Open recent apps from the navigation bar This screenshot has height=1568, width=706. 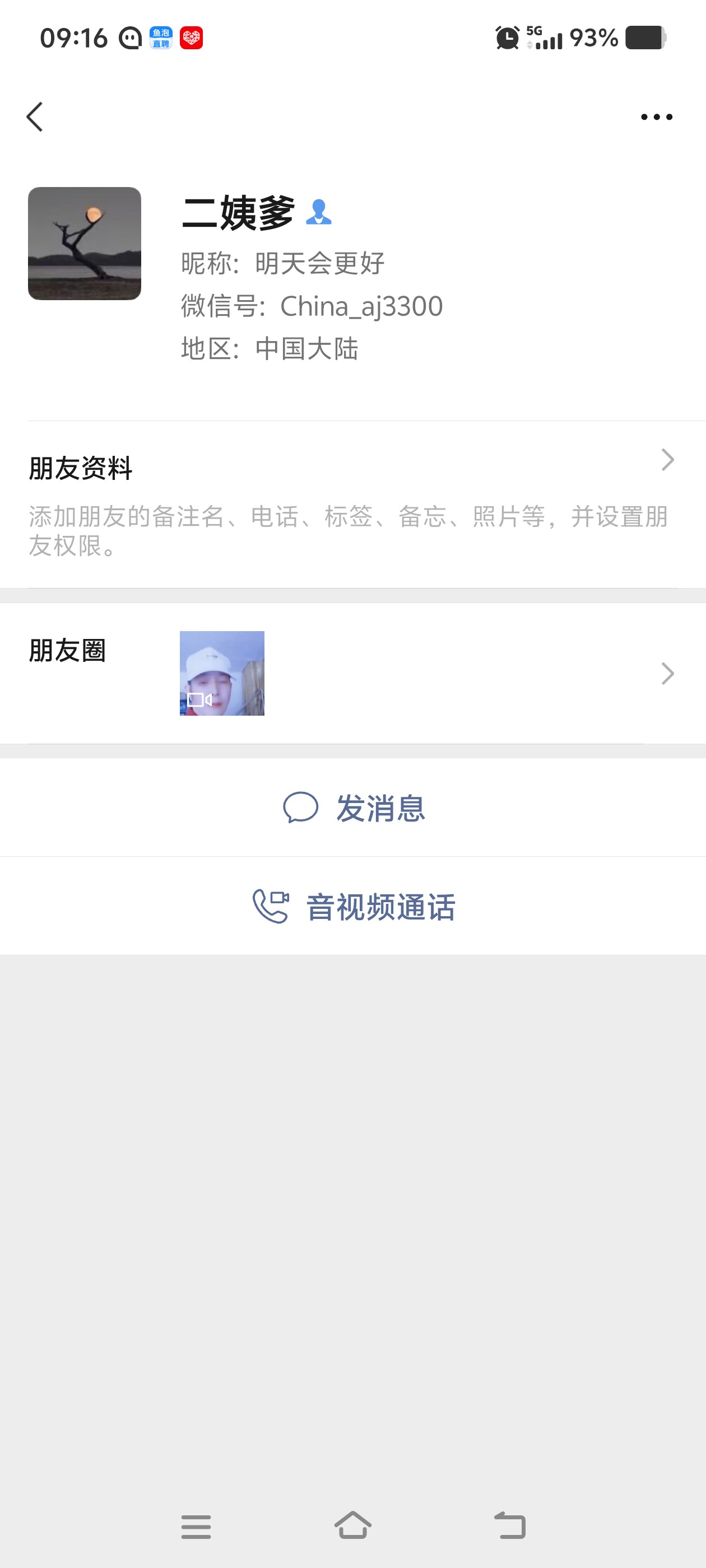coord(196,1527)
